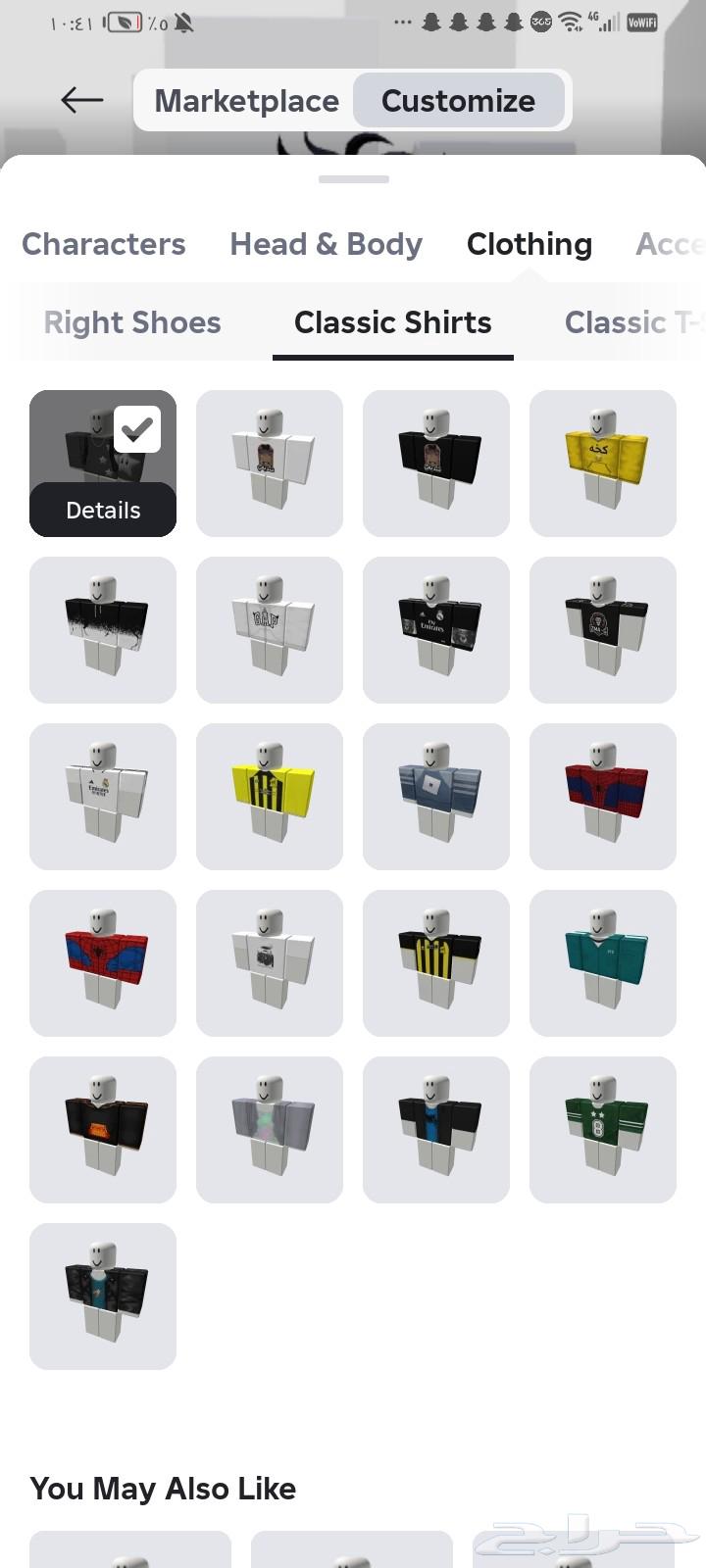Equip the white Emirates Real Madrid jersey
This screenshot has height=1568, width=706.
tap(103, 796)
